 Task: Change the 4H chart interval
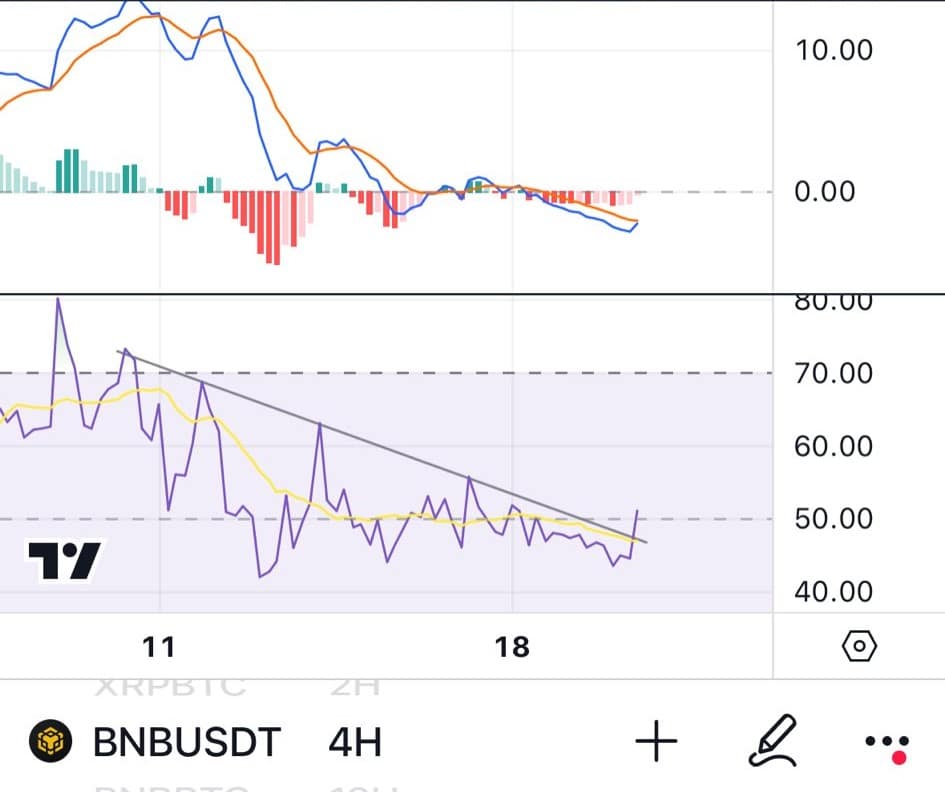[355, 743]
